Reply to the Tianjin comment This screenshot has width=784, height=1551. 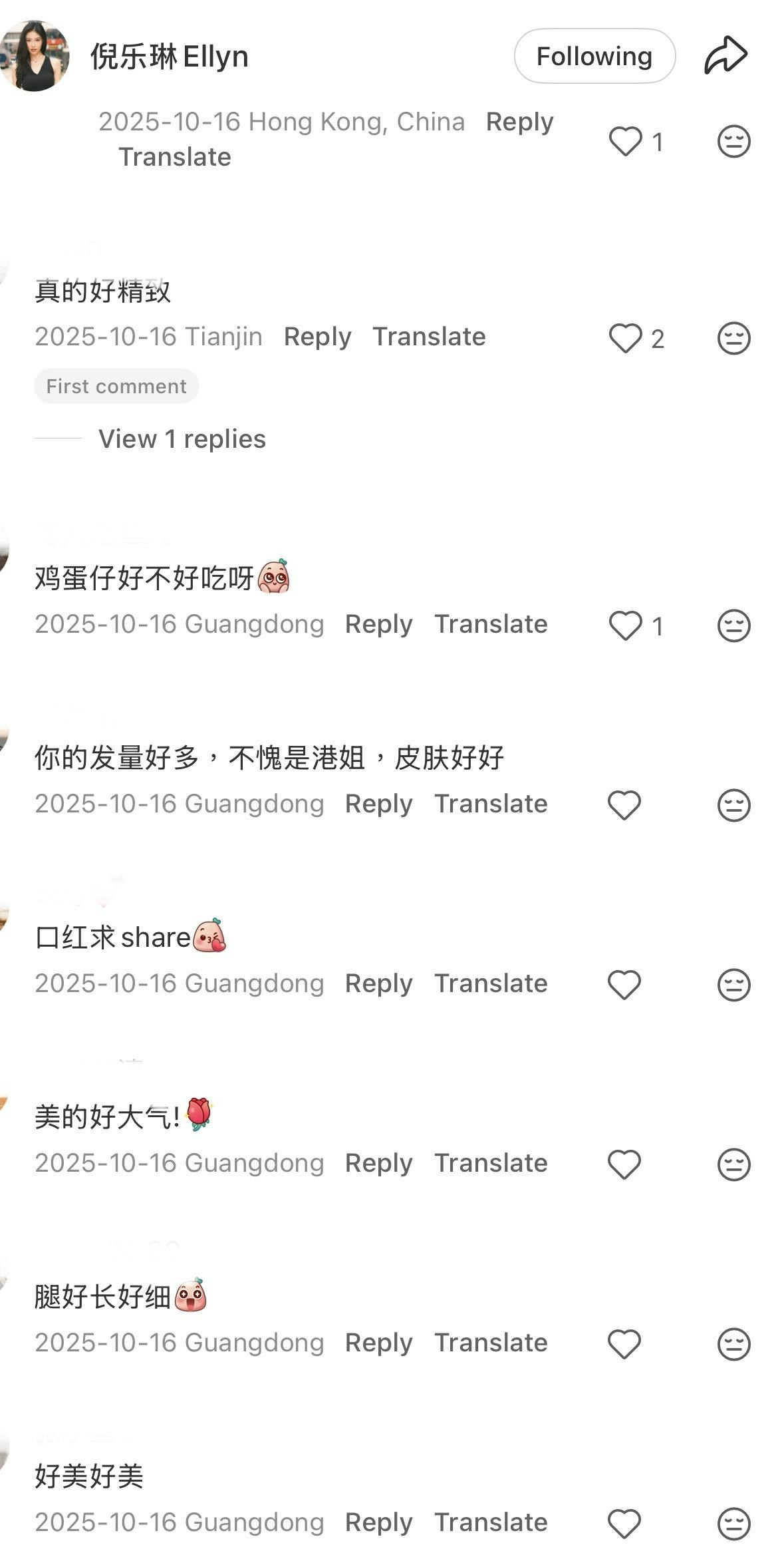point(317,337)
